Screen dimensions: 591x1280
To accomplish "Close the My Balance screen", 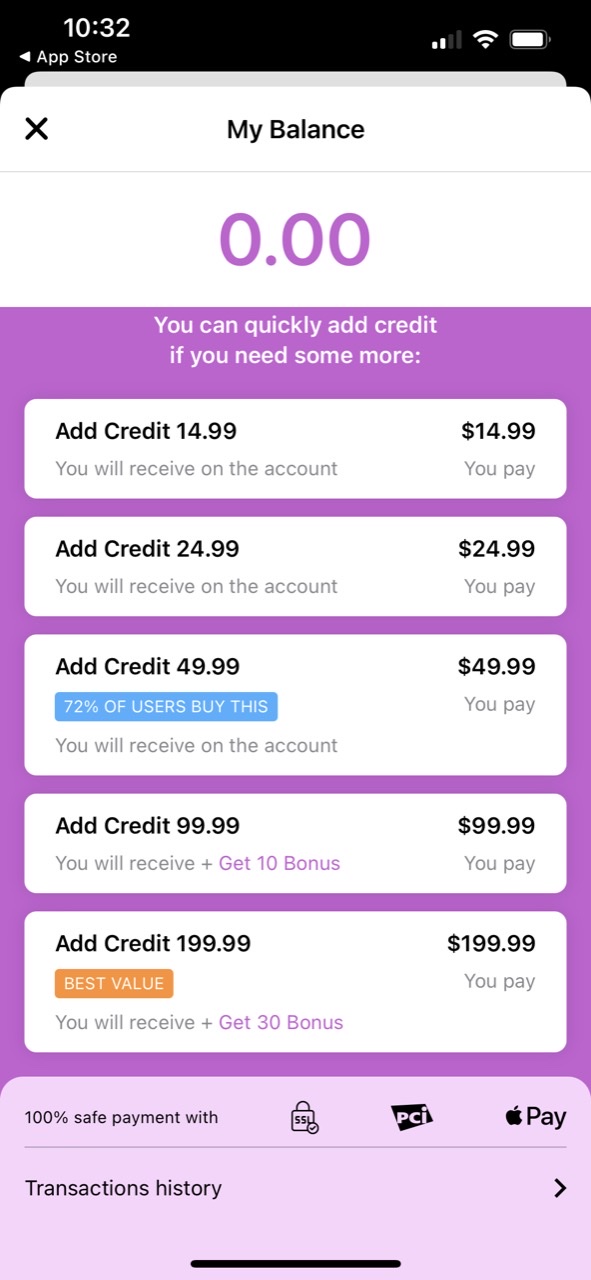I will [36, 128].
